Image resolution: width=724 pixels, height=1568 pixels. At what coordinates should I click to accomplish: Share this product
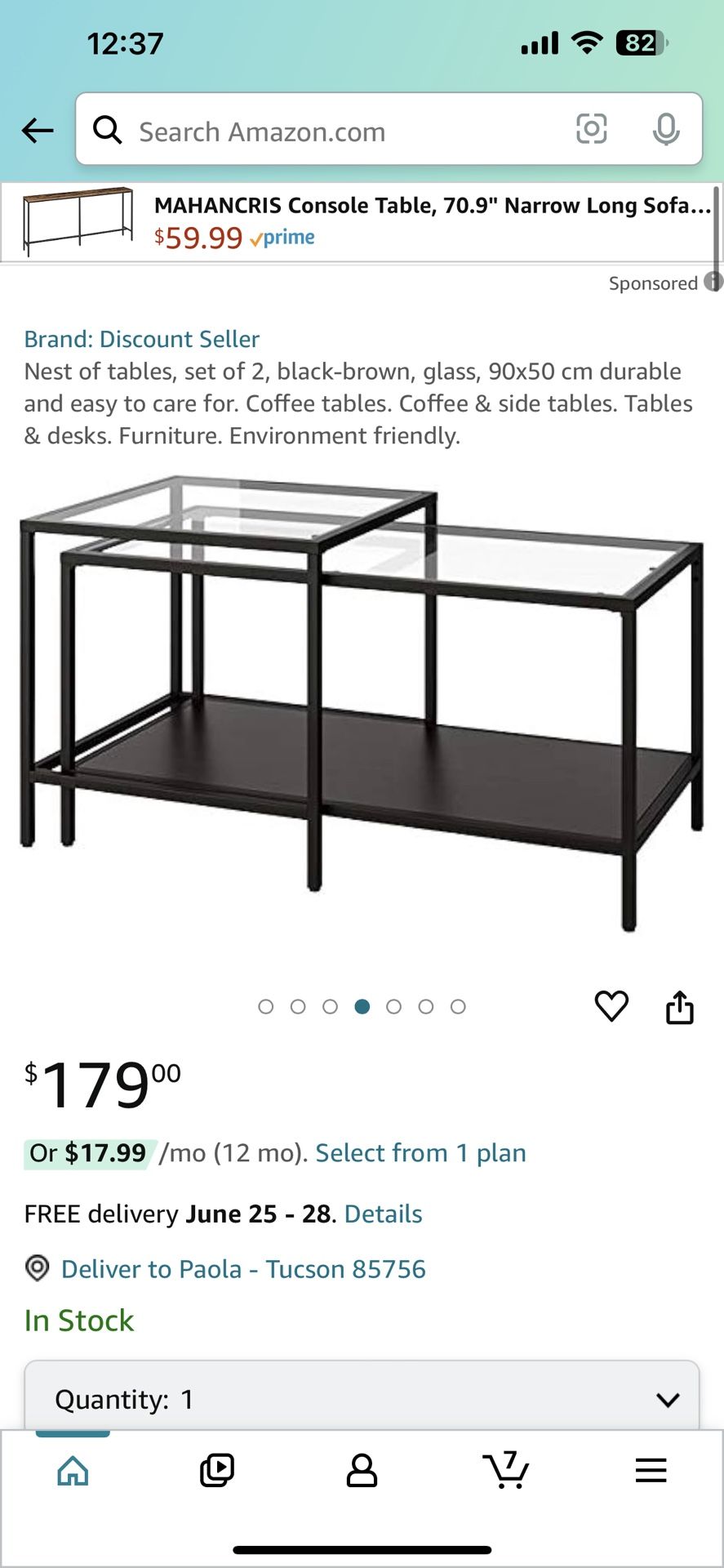[x=679, y=1007]
